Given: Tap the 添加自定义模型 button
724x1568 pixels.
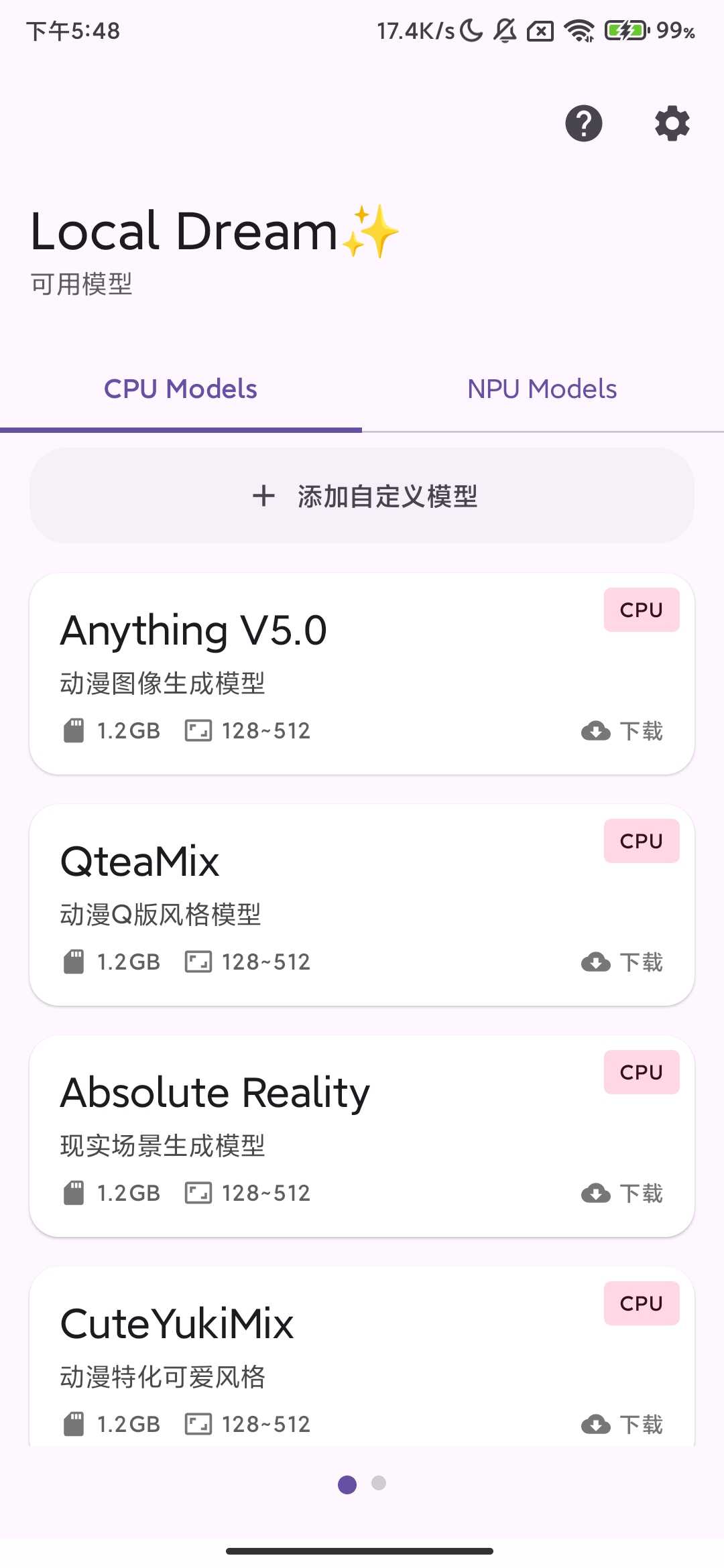Looking at the screenshot, I should 362,496.
